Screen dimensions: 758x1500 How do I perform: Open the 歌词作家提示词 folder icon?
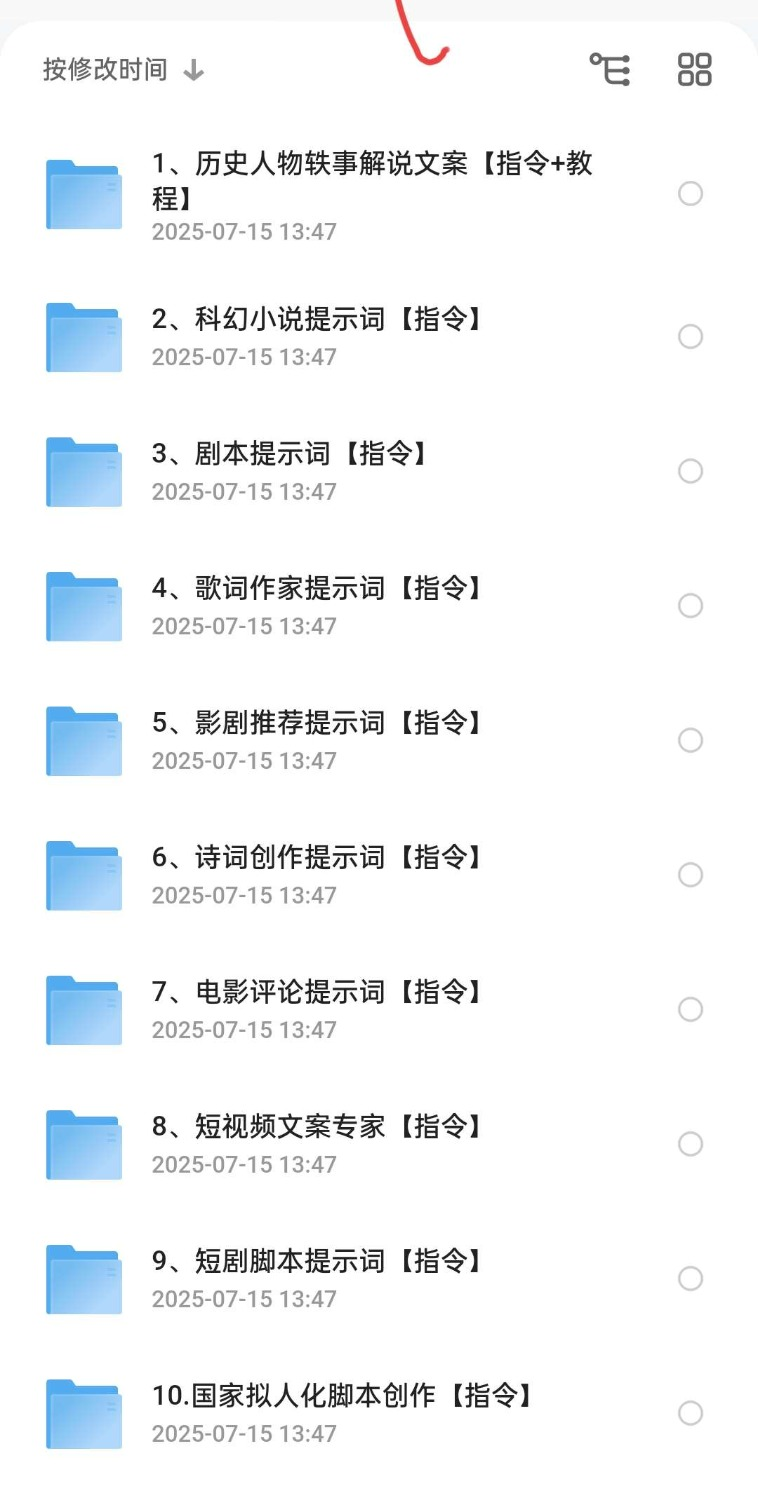point(83,606)
